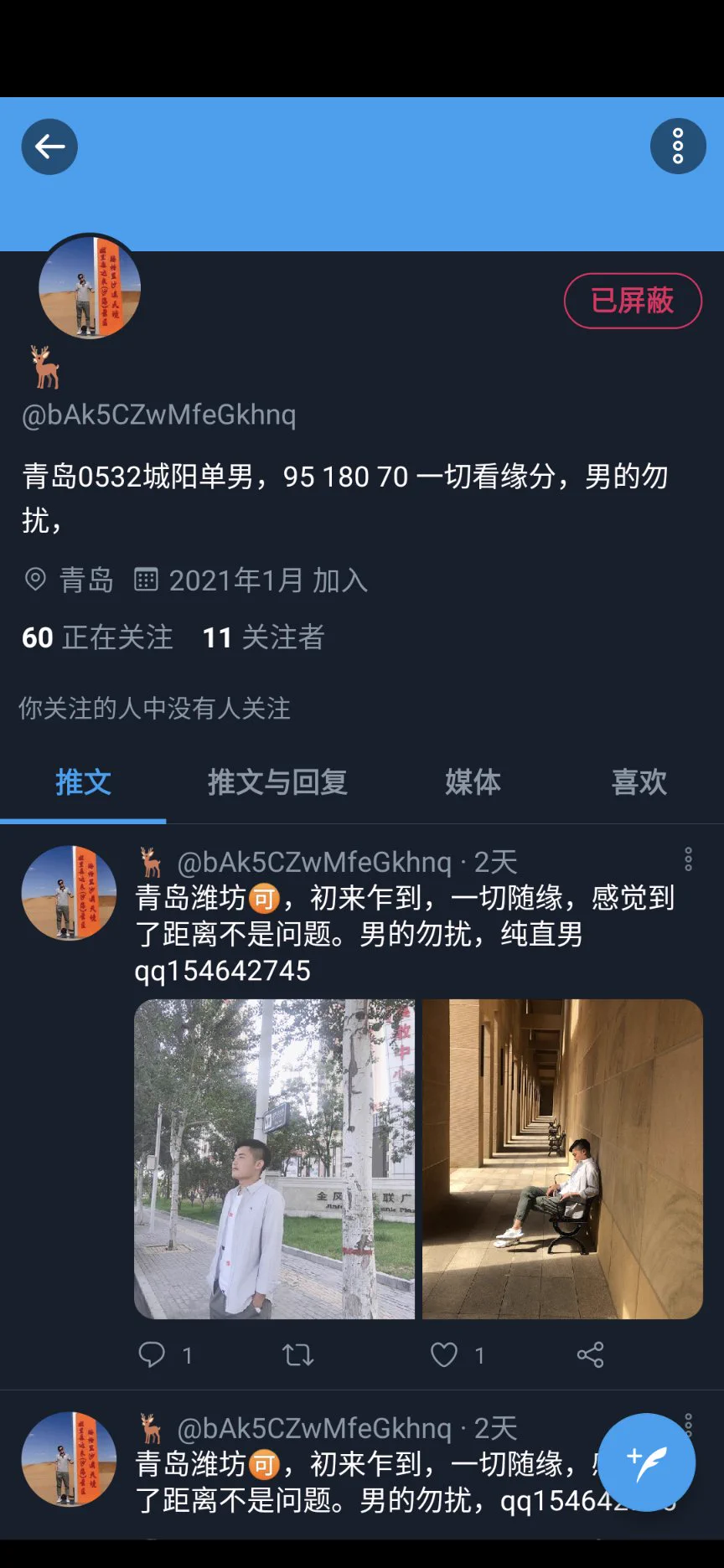The height and width of the screenshot is (1568, 724).
Task: View the 11 关注者 followers list
Action: pyautogui.click(x=263, y=637)
